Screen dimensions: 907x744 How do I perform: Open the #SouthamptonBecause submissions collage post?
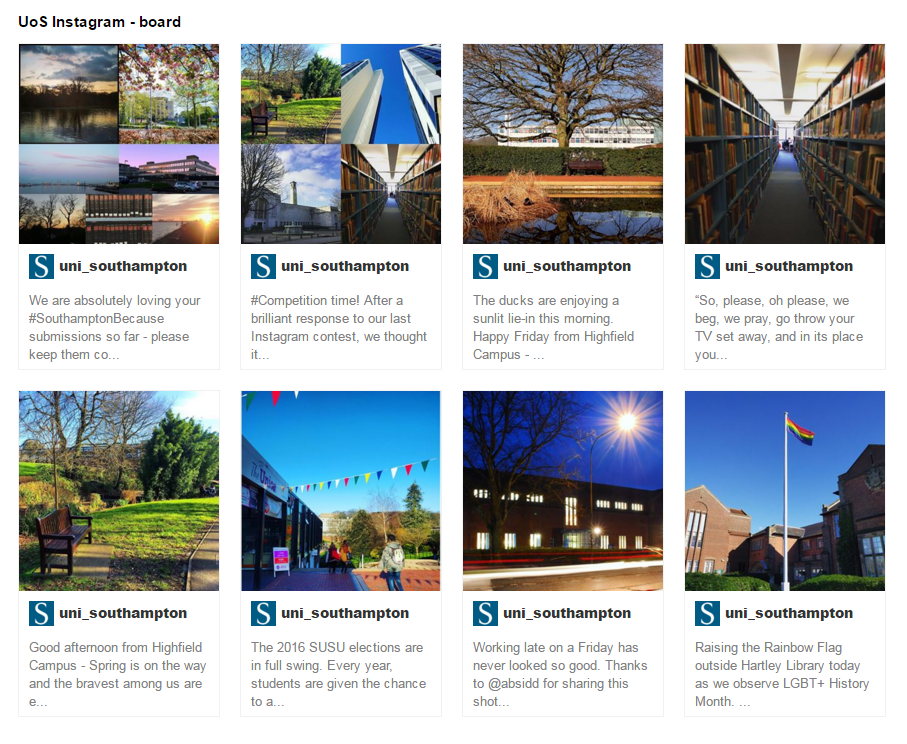(119, 144)
